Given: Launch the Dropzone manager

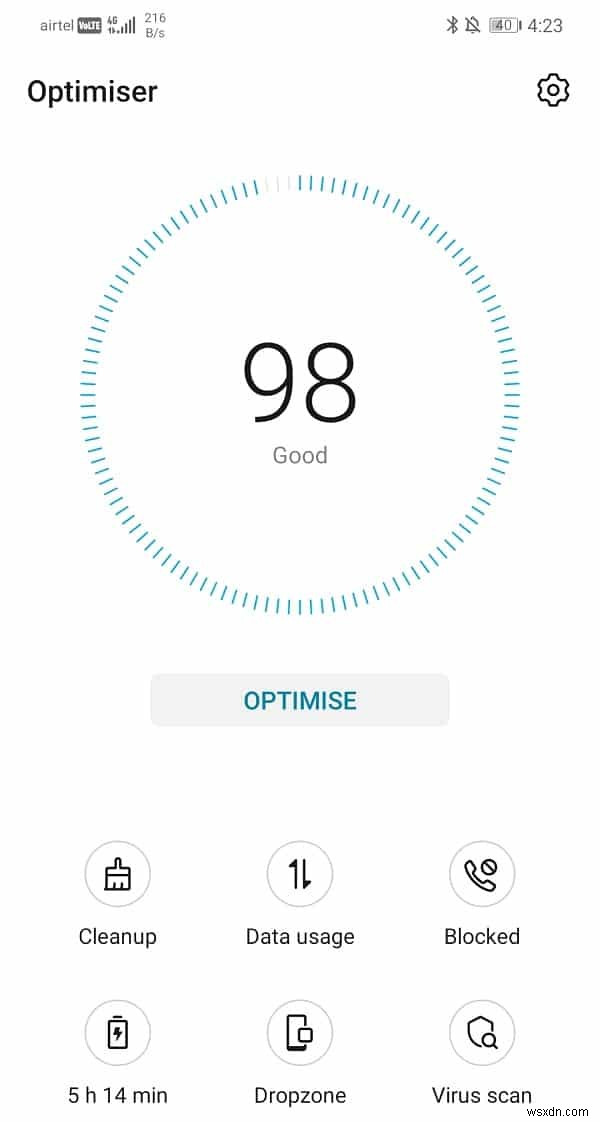Looking at the screenshot, I should 300,1032.
